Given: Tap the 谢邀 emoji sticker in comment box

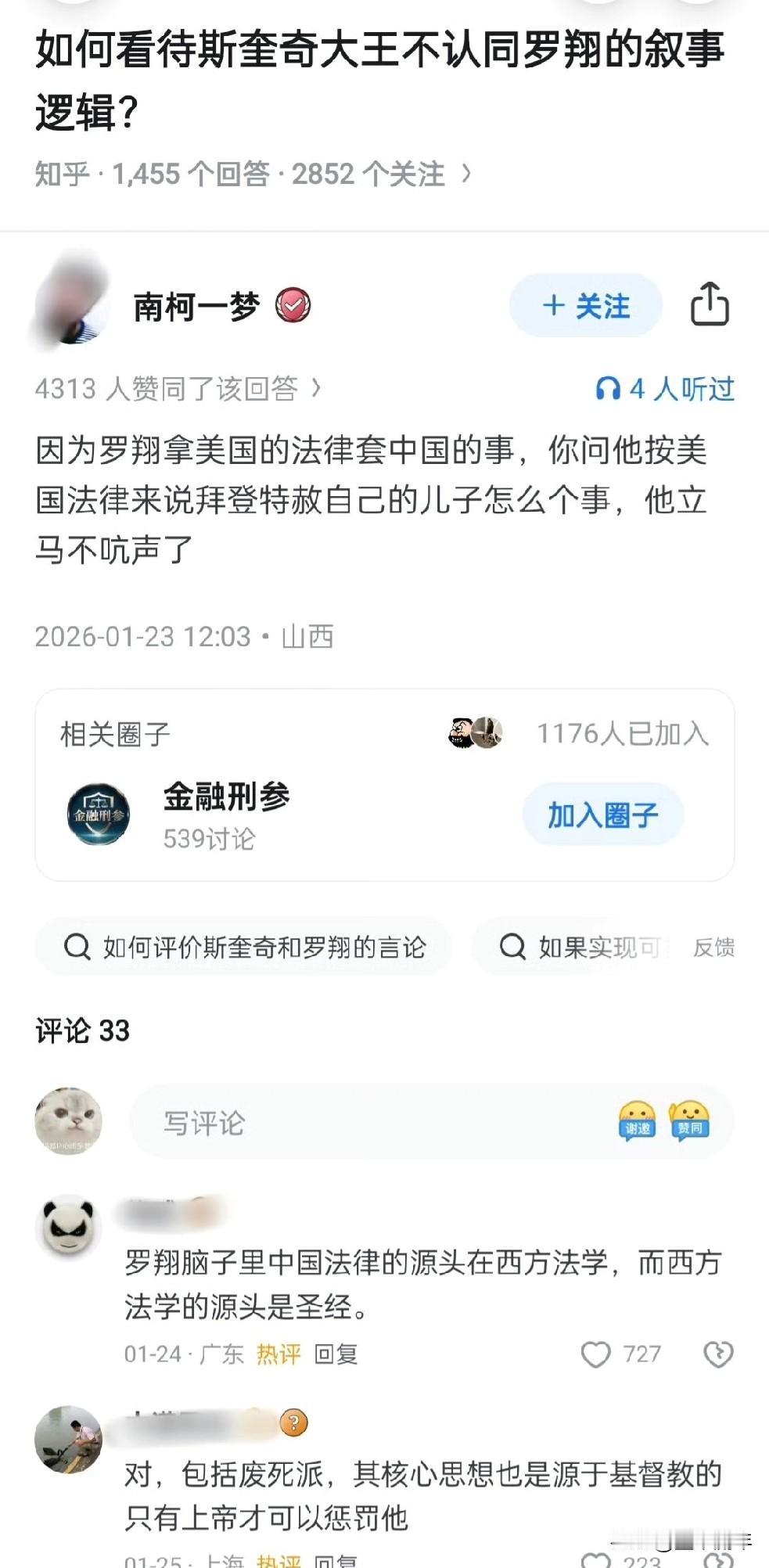Looking at the screenshot, I should click(x=638, y=1120).
